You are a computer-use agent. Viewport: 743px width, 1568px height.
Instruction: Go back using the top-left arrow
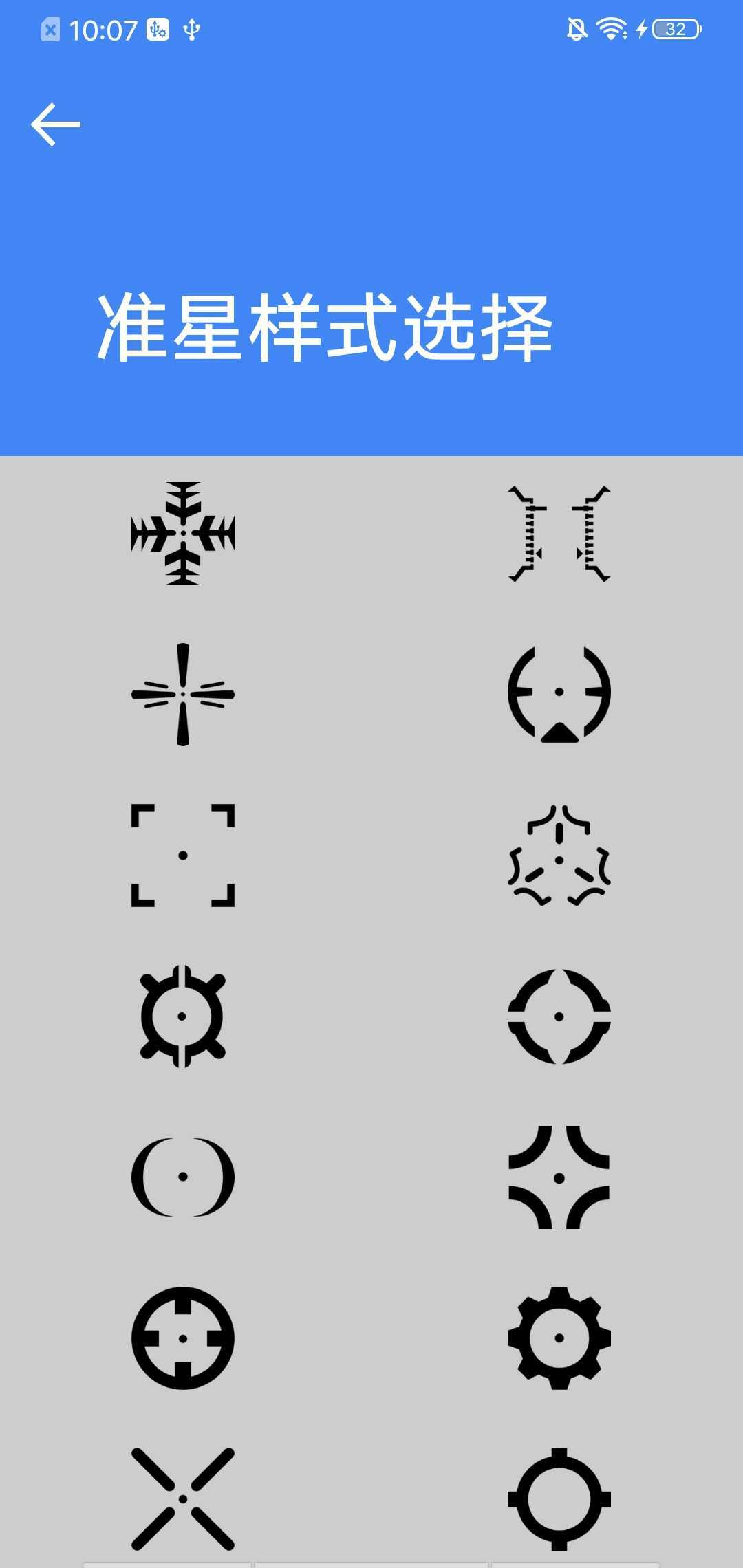[56, 124]
